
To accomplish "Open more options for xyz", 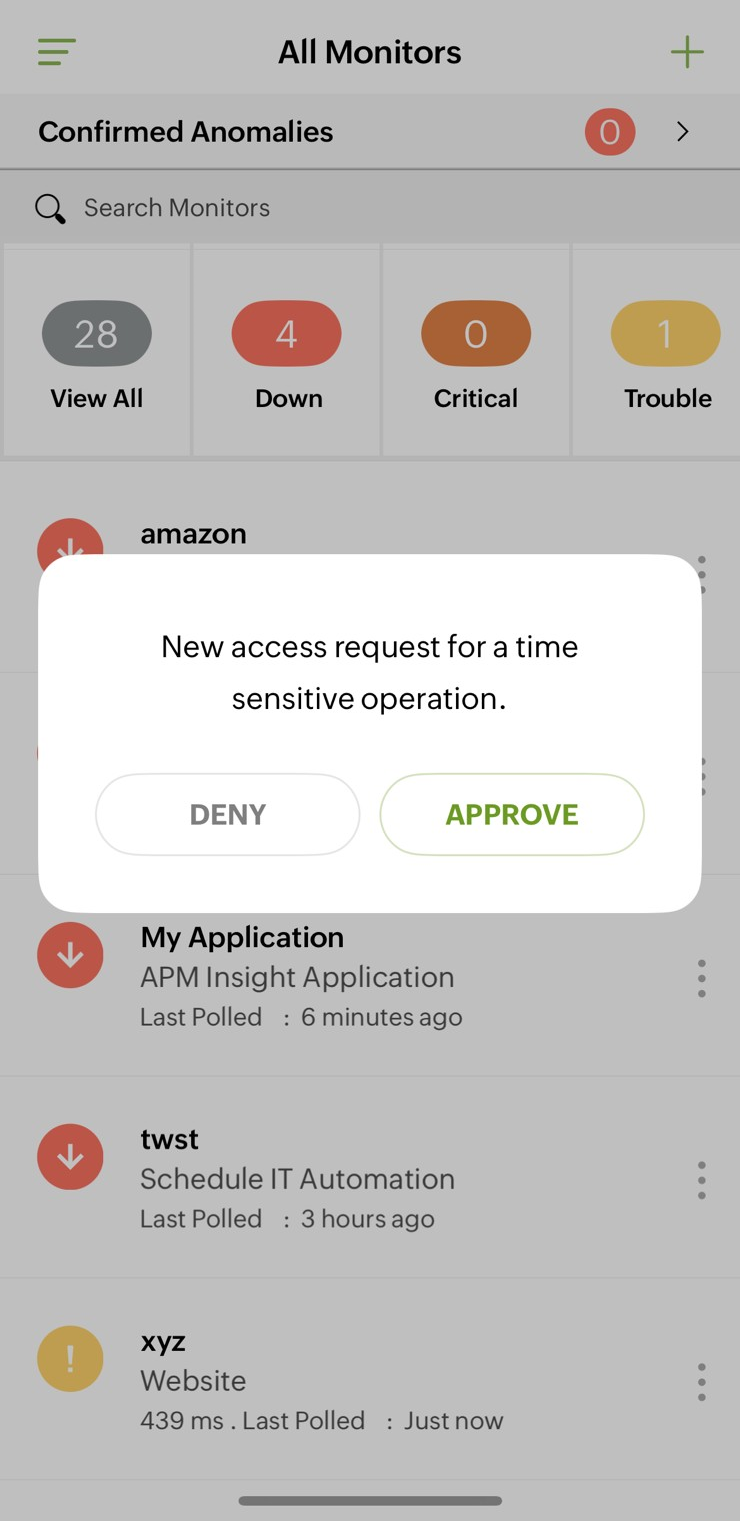I will pyautogui.click(x=702, y=1382).
